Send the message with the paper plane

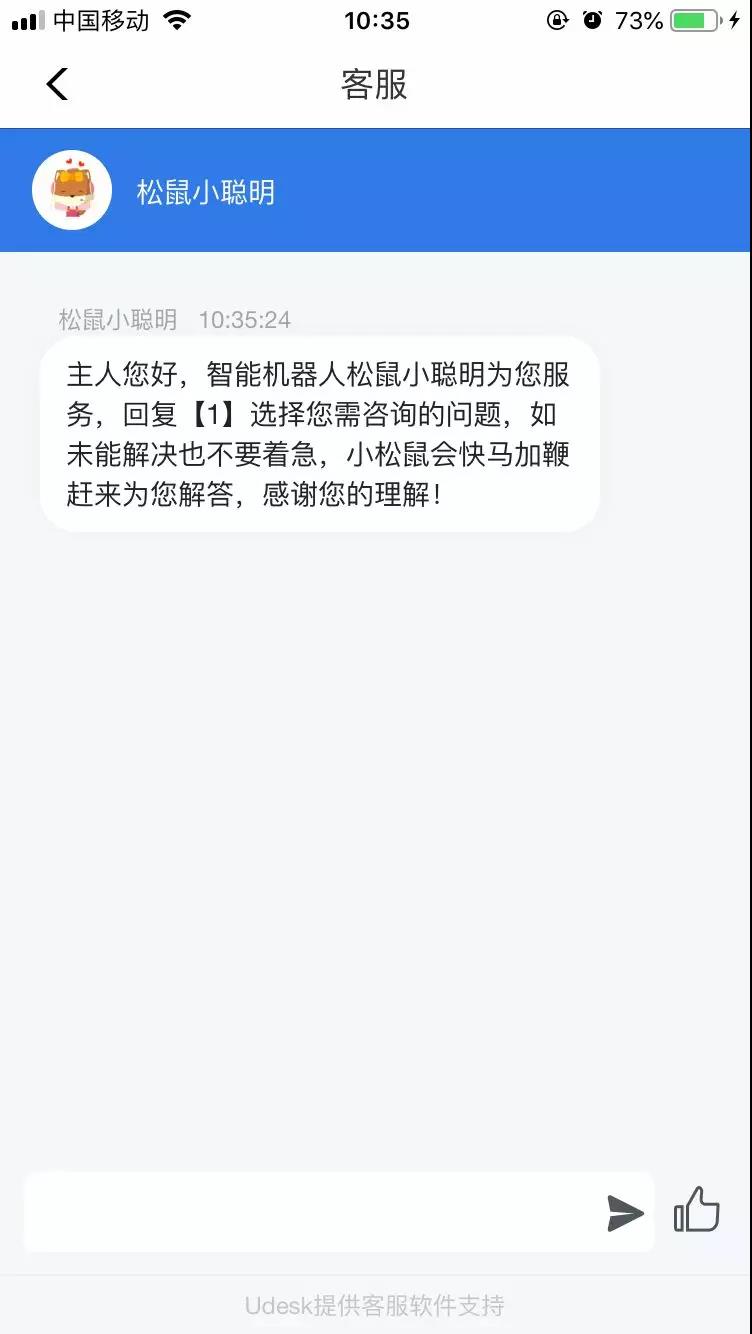click(625, 1213)
